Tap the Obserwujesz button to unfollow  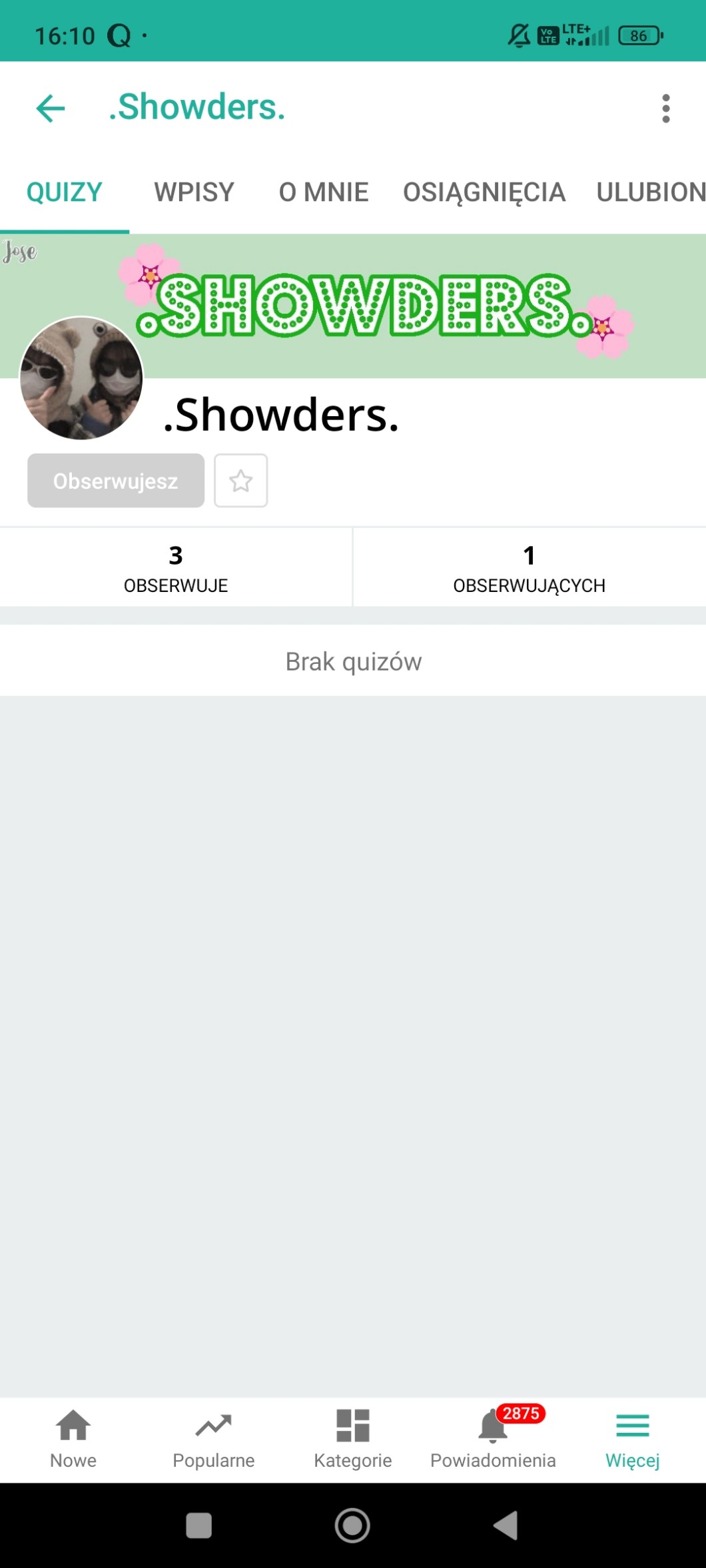pos(116,481)
